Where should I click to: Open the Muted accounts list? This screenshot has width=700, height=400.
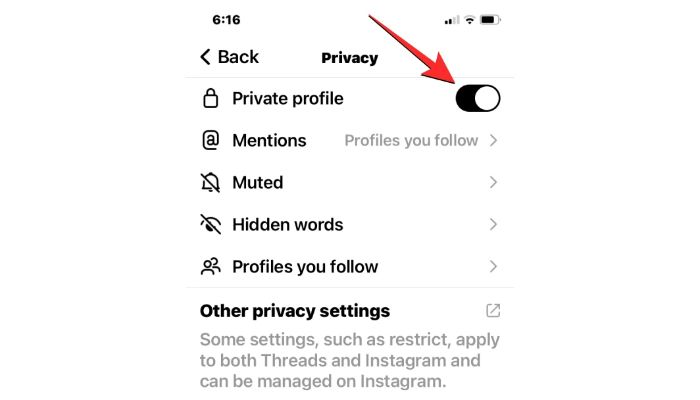point(350,182)
